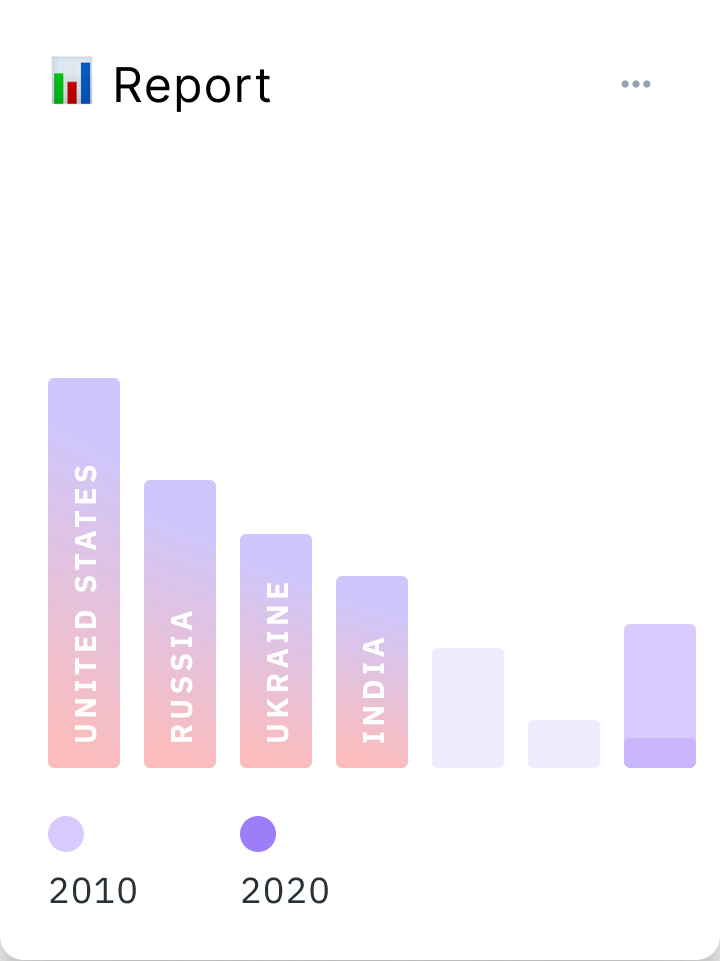Image resolution: width=720 pixels, height=961 pixels.
Task: Open the Report overflow menu
Action: coord(635,84)
